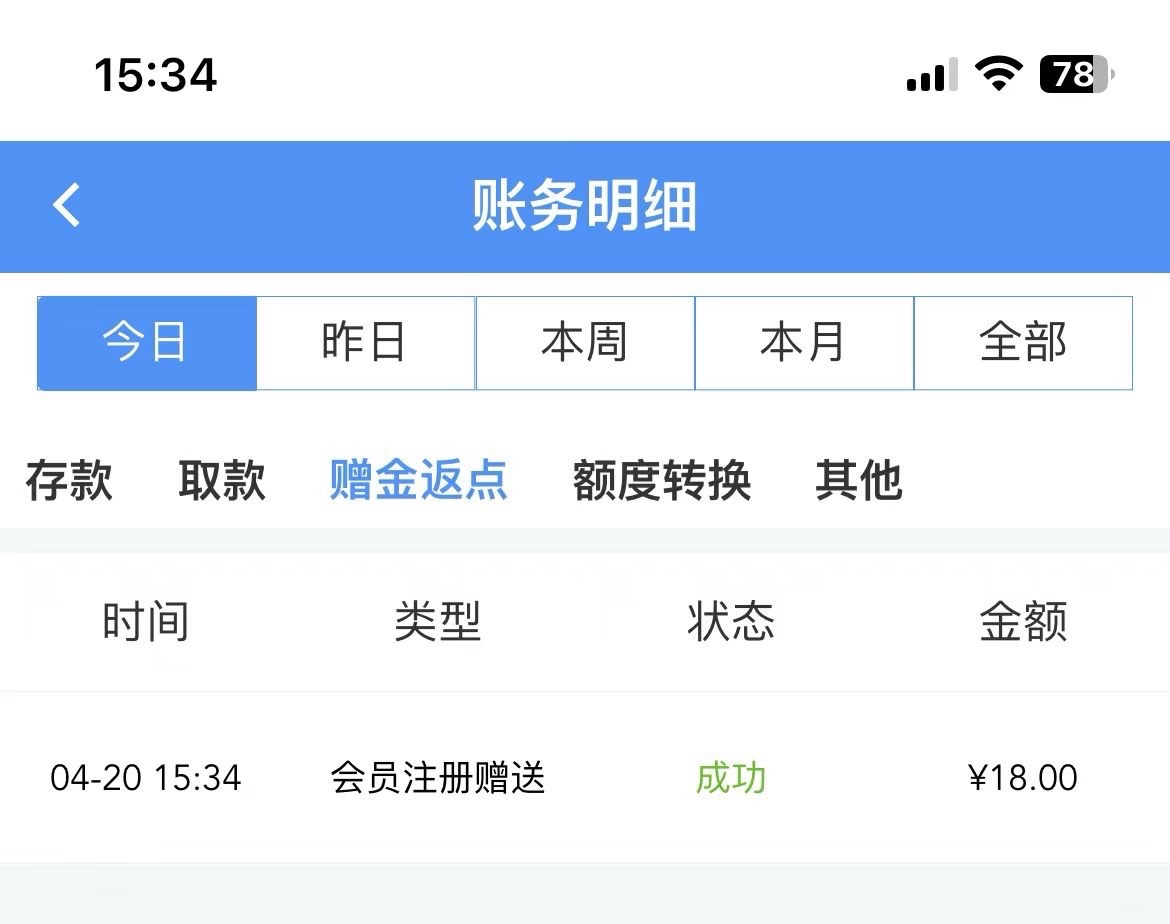The height and width of the screenshot is (924, 1170).
Task: Open the 存款 category
Action: (69, 480)
